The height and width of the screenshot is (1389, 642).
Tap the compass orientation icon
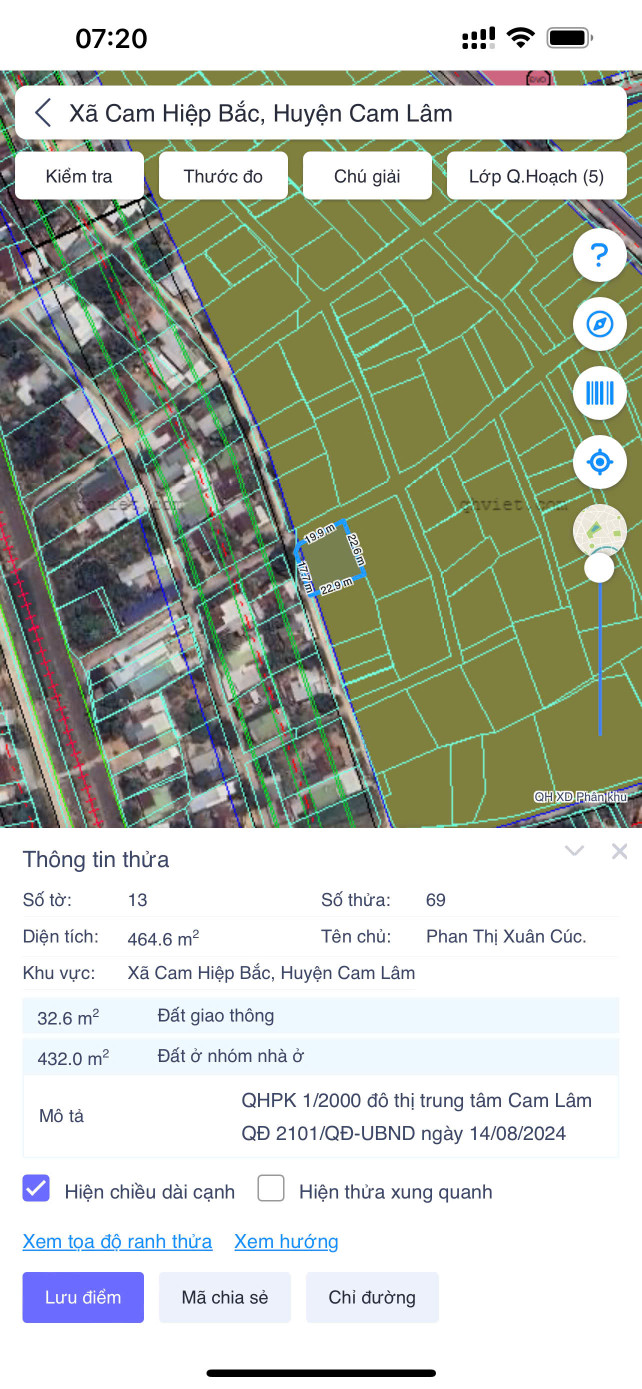[600, 325]
